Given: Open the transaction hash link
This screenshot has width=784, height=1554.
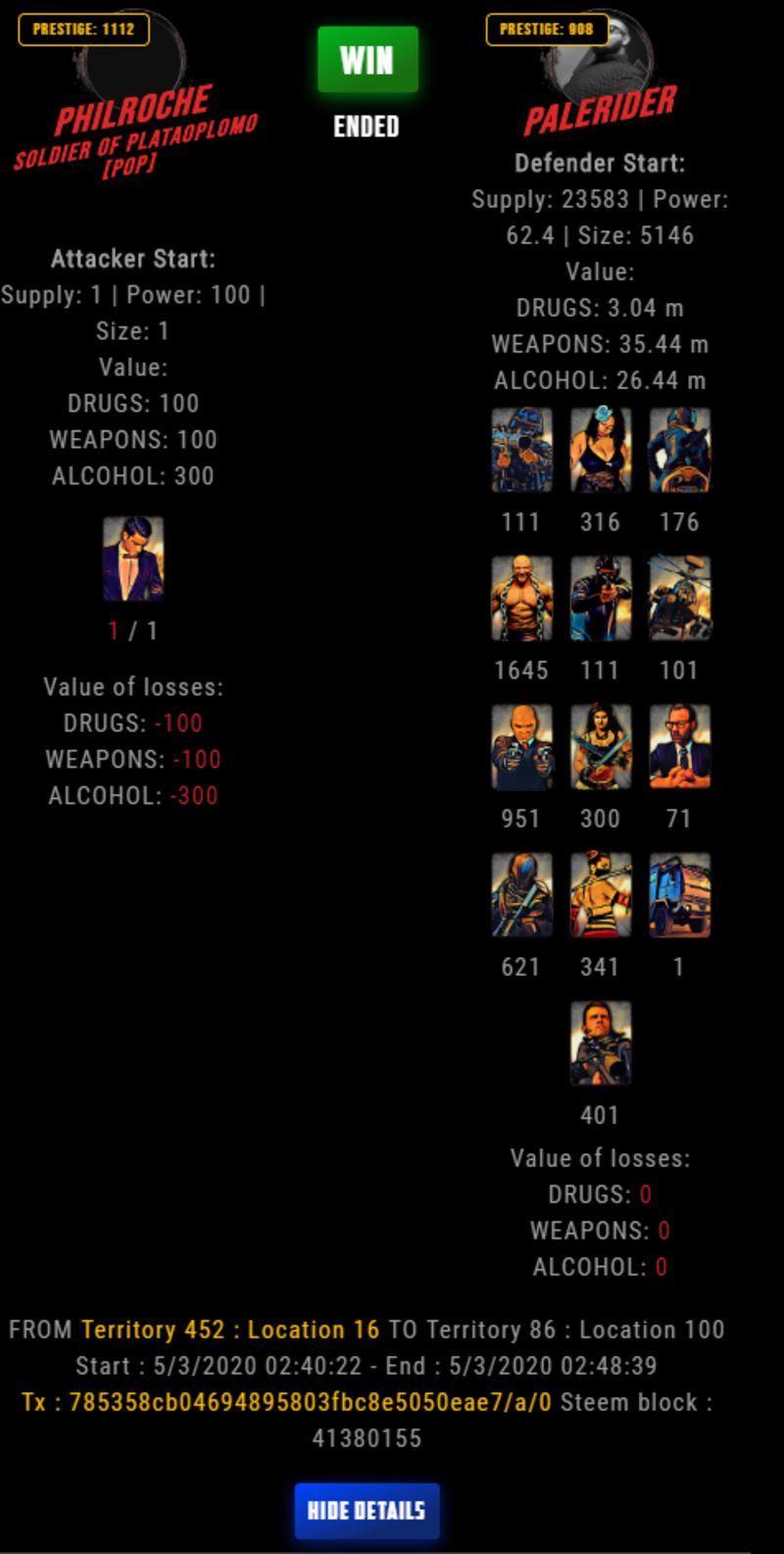Looking at the screenshot, I should 286,1402.
